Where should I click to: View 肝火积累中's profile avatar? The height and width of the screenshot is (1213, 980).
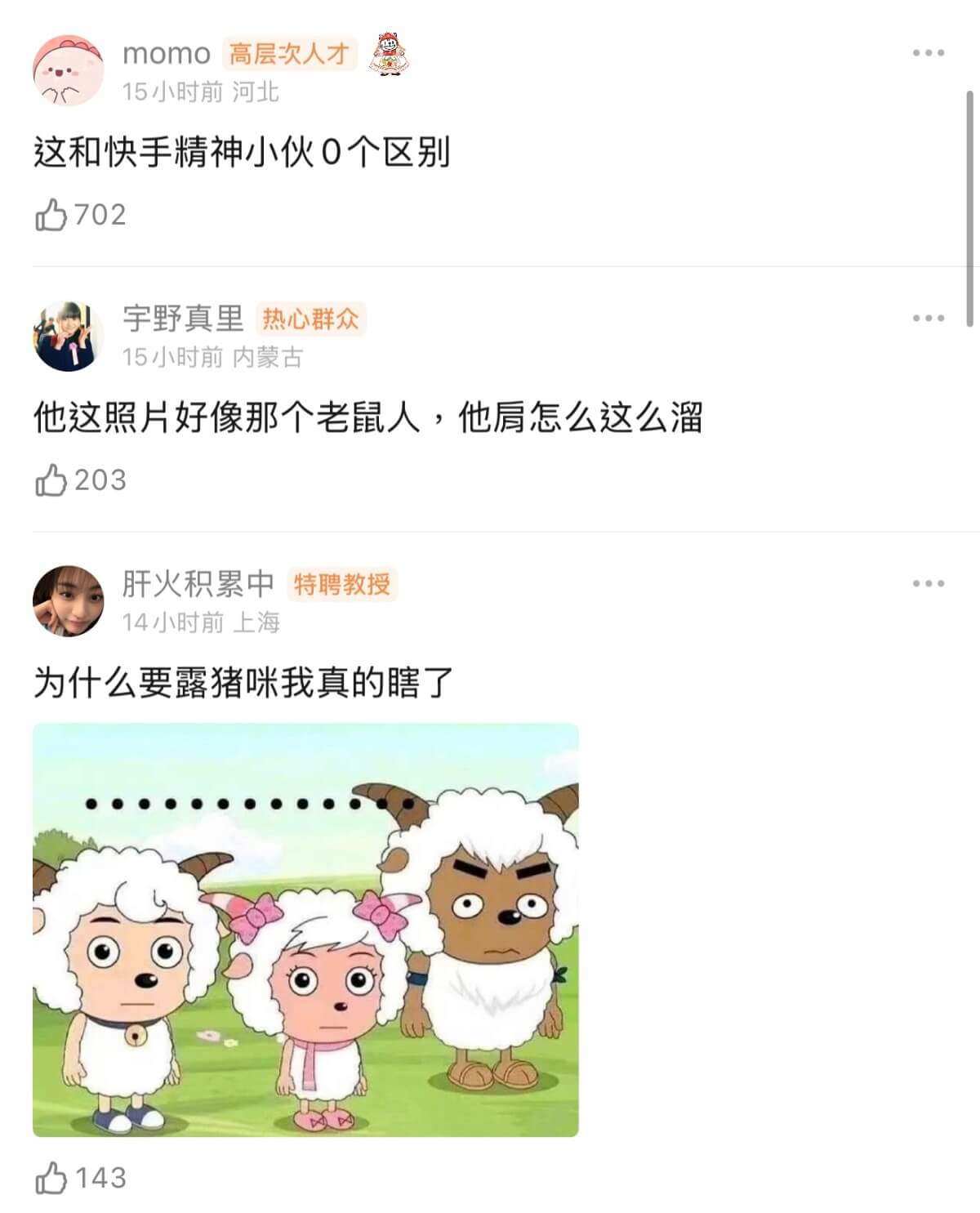click(x=68, y=601)
